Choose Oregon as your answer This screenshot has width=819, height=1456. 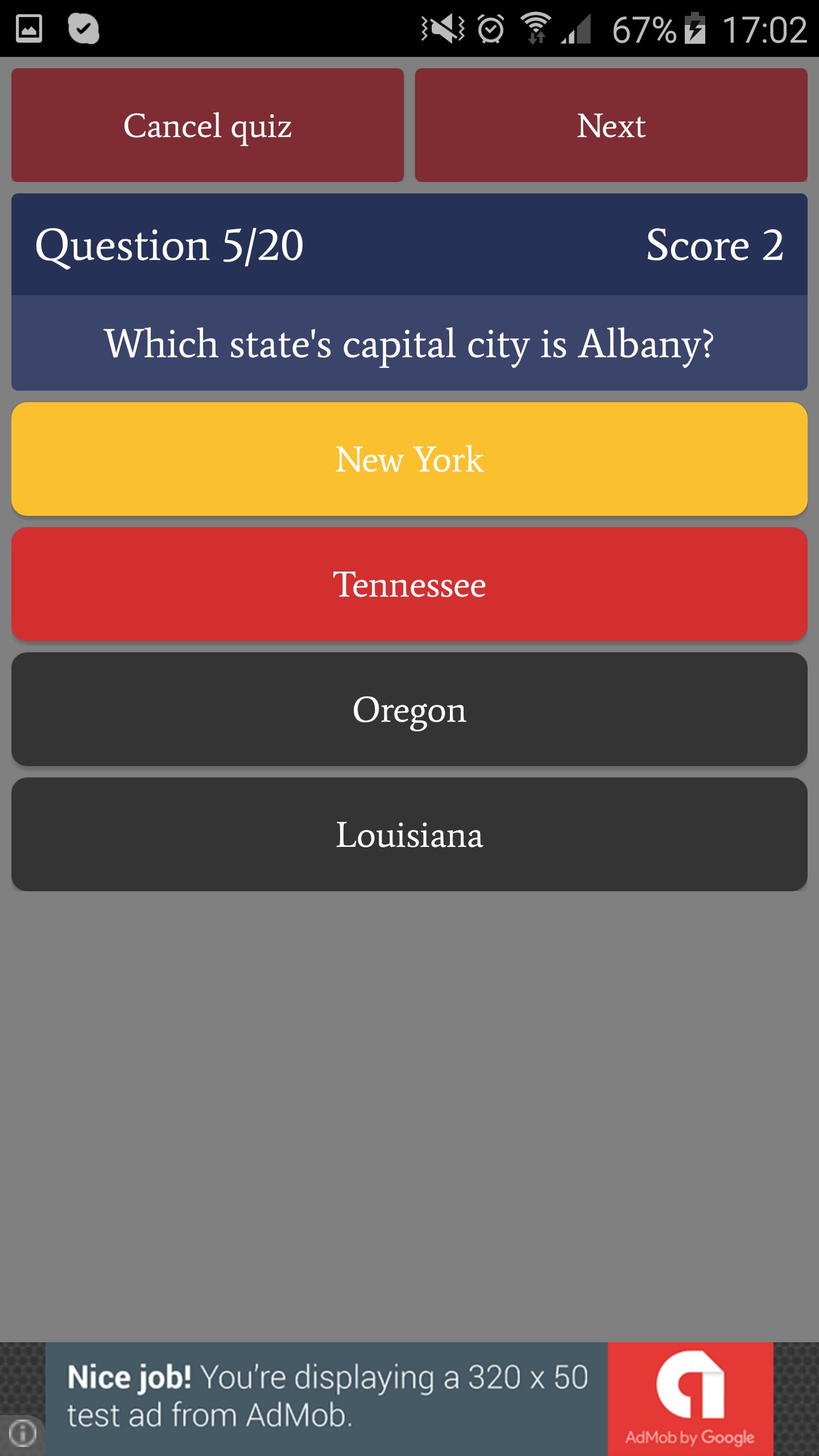click(x=408, y=709)
